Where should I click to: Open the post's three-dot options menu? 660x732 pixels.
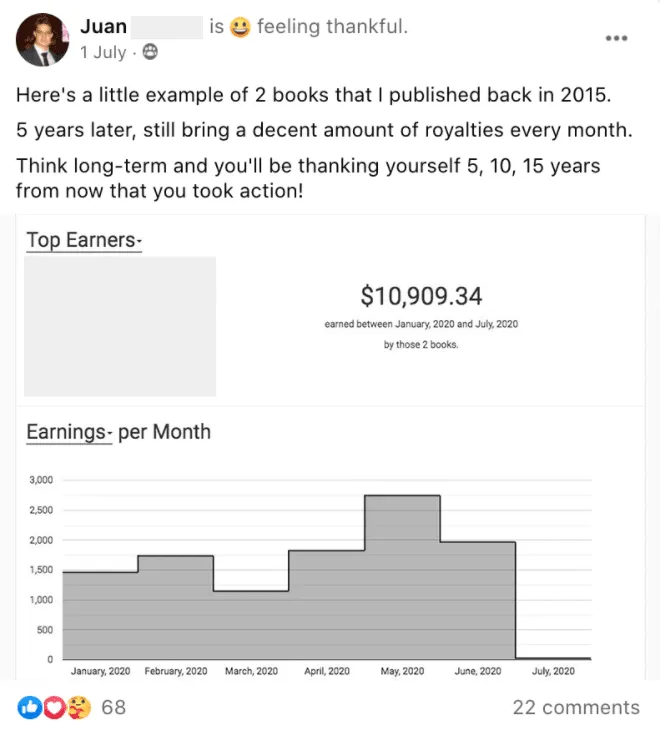click(617, 38)
